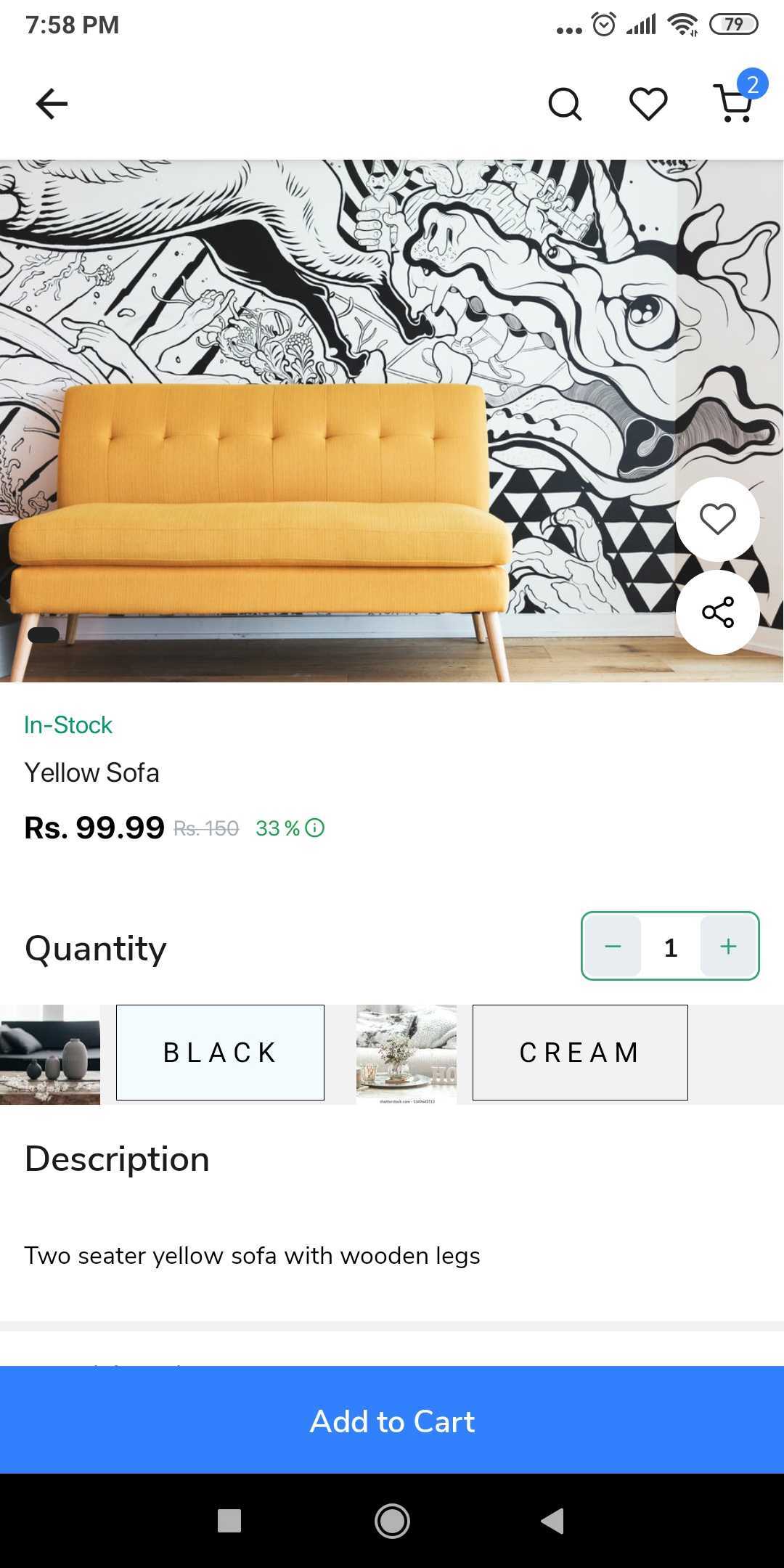Image resolution: width=784 pixels, height=1568 pixels.
Task: Toggle favorite with the heart in the app bar
Action: click(648, 103)
